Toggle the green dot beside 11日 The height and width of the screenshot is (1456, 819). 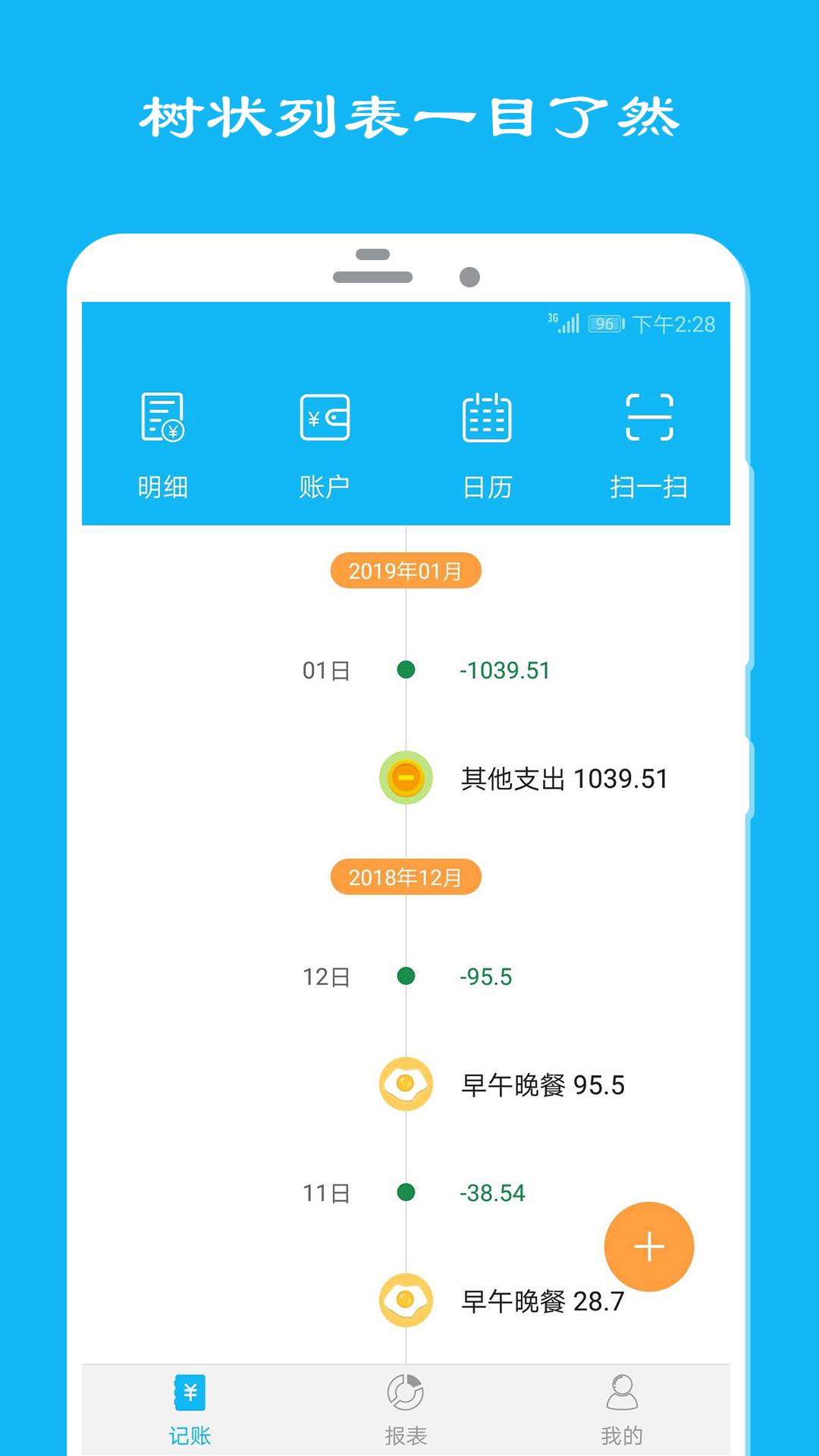(x=406, y=1193)
